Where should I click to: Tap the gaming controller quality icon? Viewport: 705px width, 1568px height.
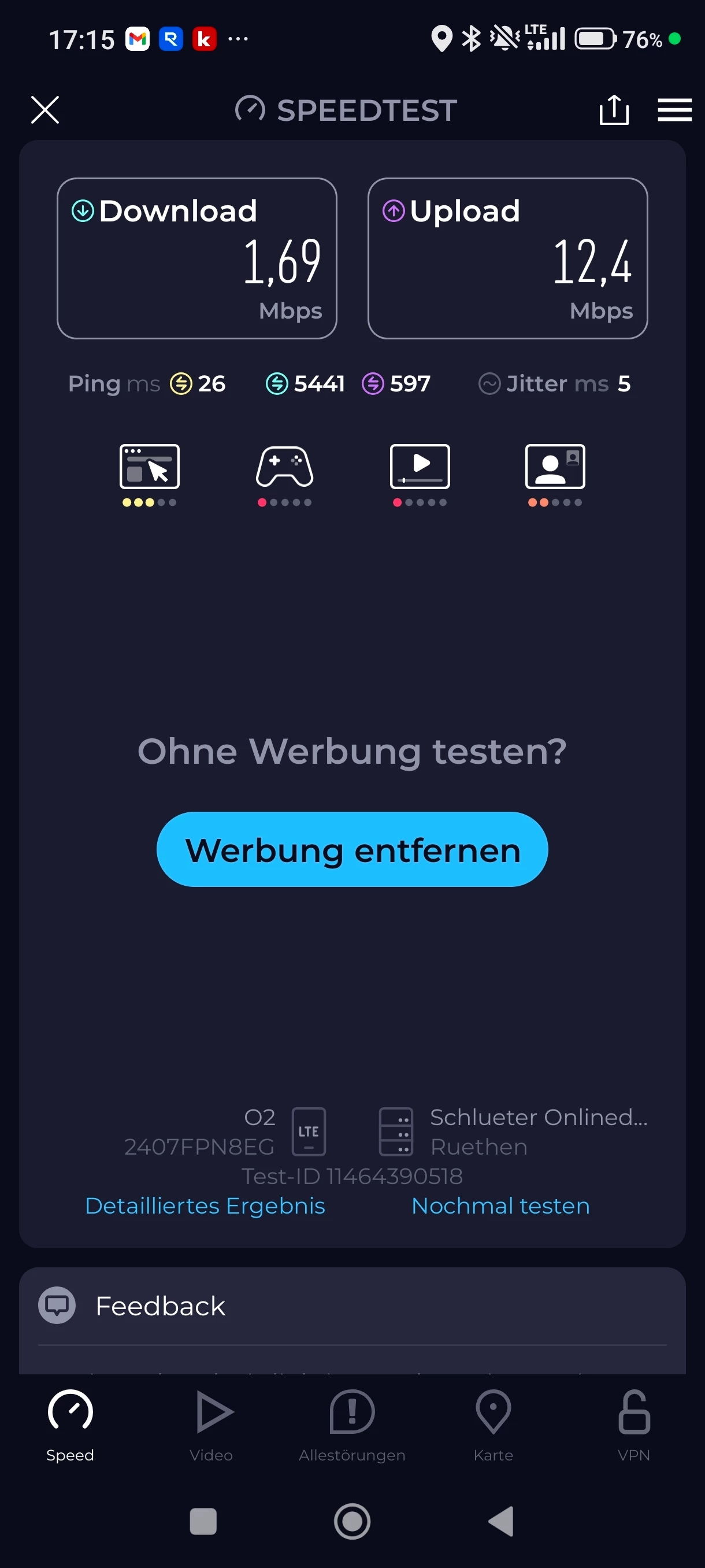point(285,468)
